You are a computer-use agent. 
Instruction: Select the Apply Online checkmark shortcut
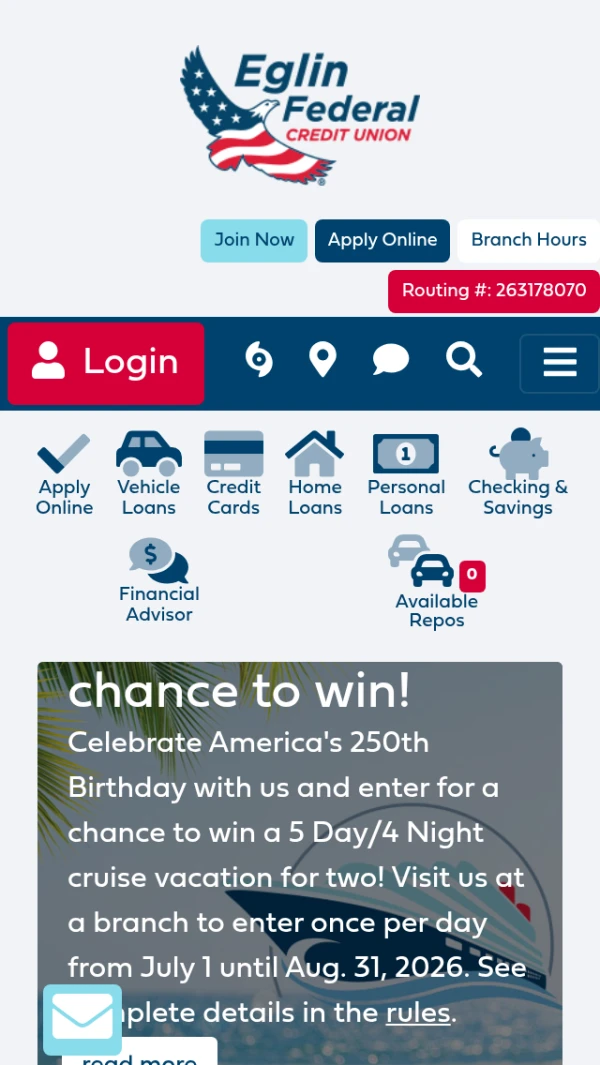(x=64, y=475)
